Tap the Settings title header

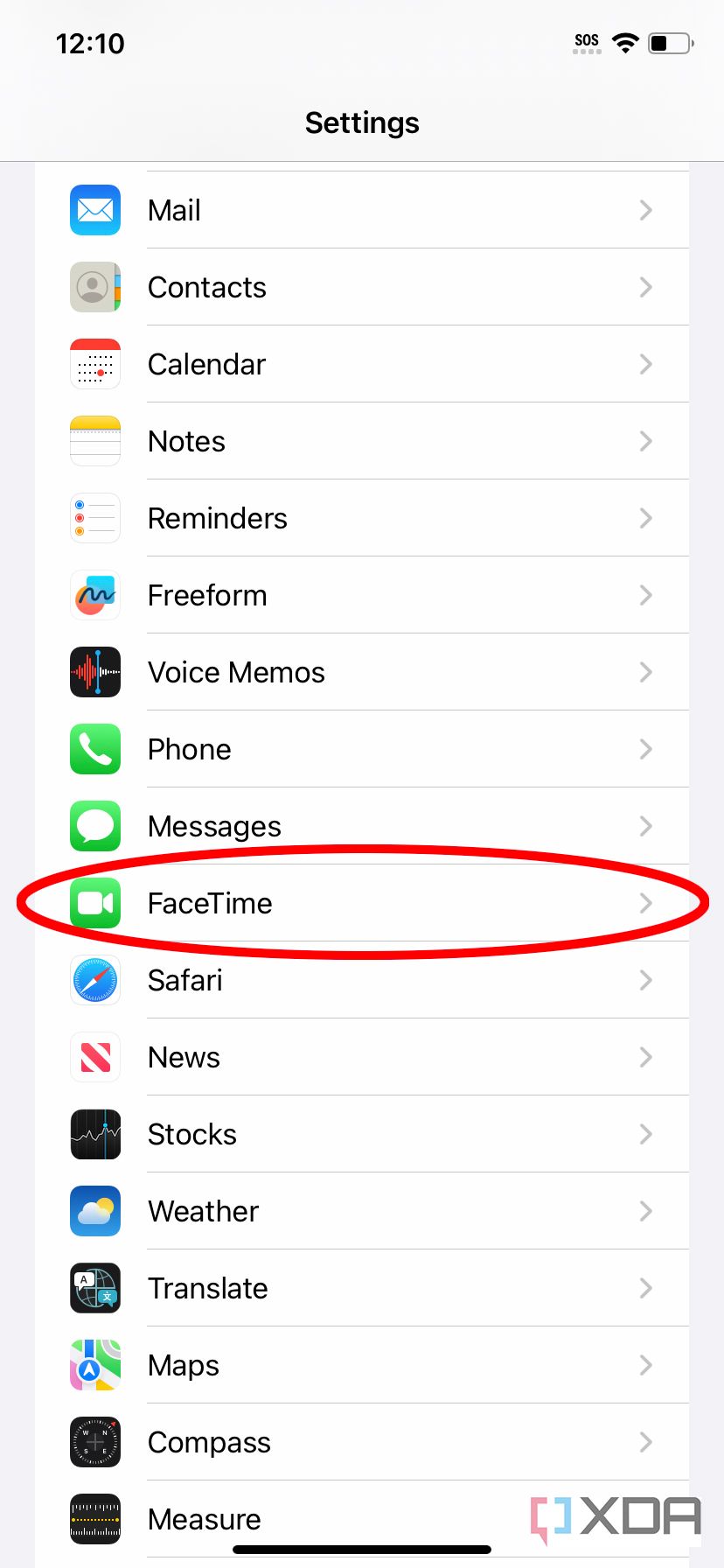(x=362, y=122)
